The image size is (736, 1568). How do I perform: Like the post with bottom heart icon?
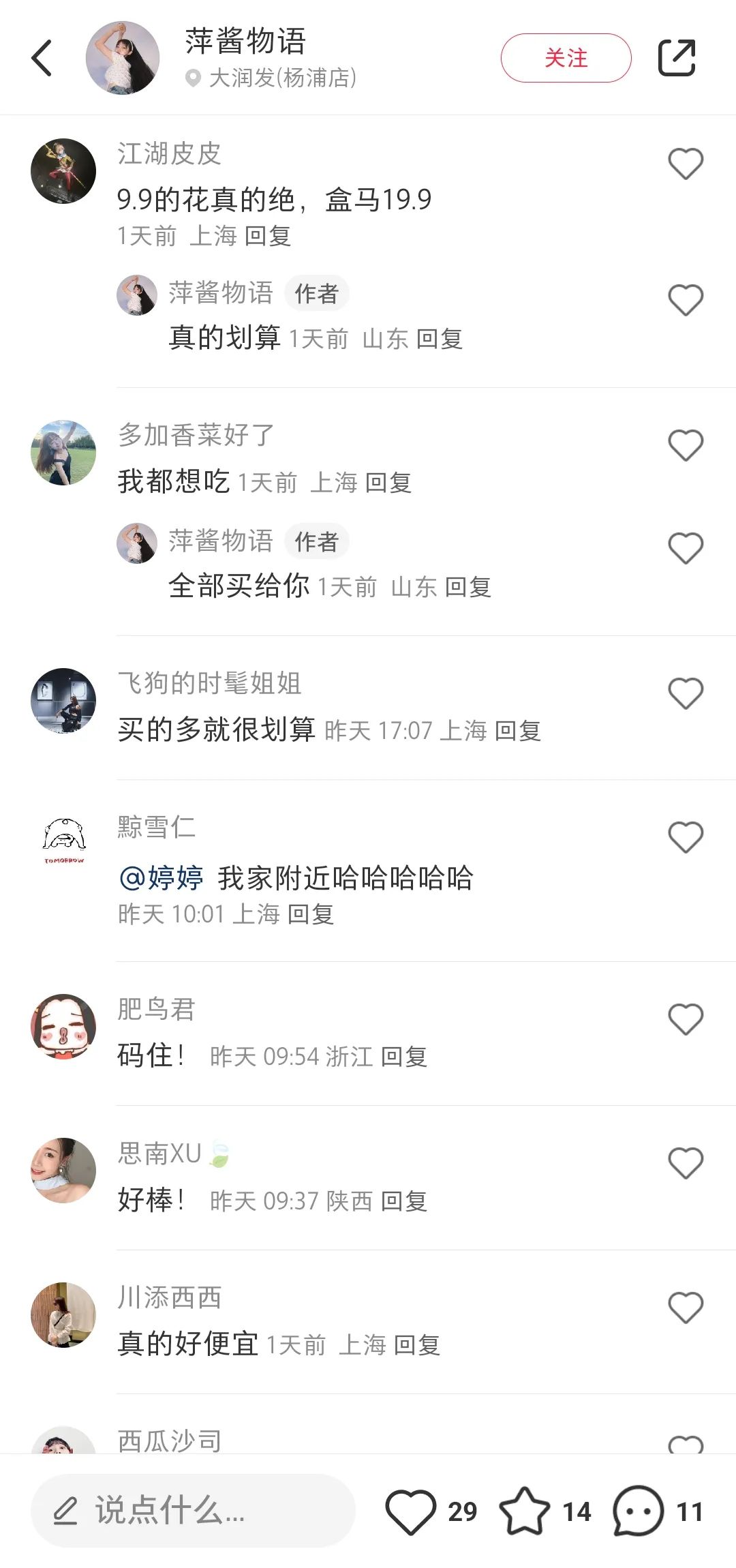pos(411,1511)
